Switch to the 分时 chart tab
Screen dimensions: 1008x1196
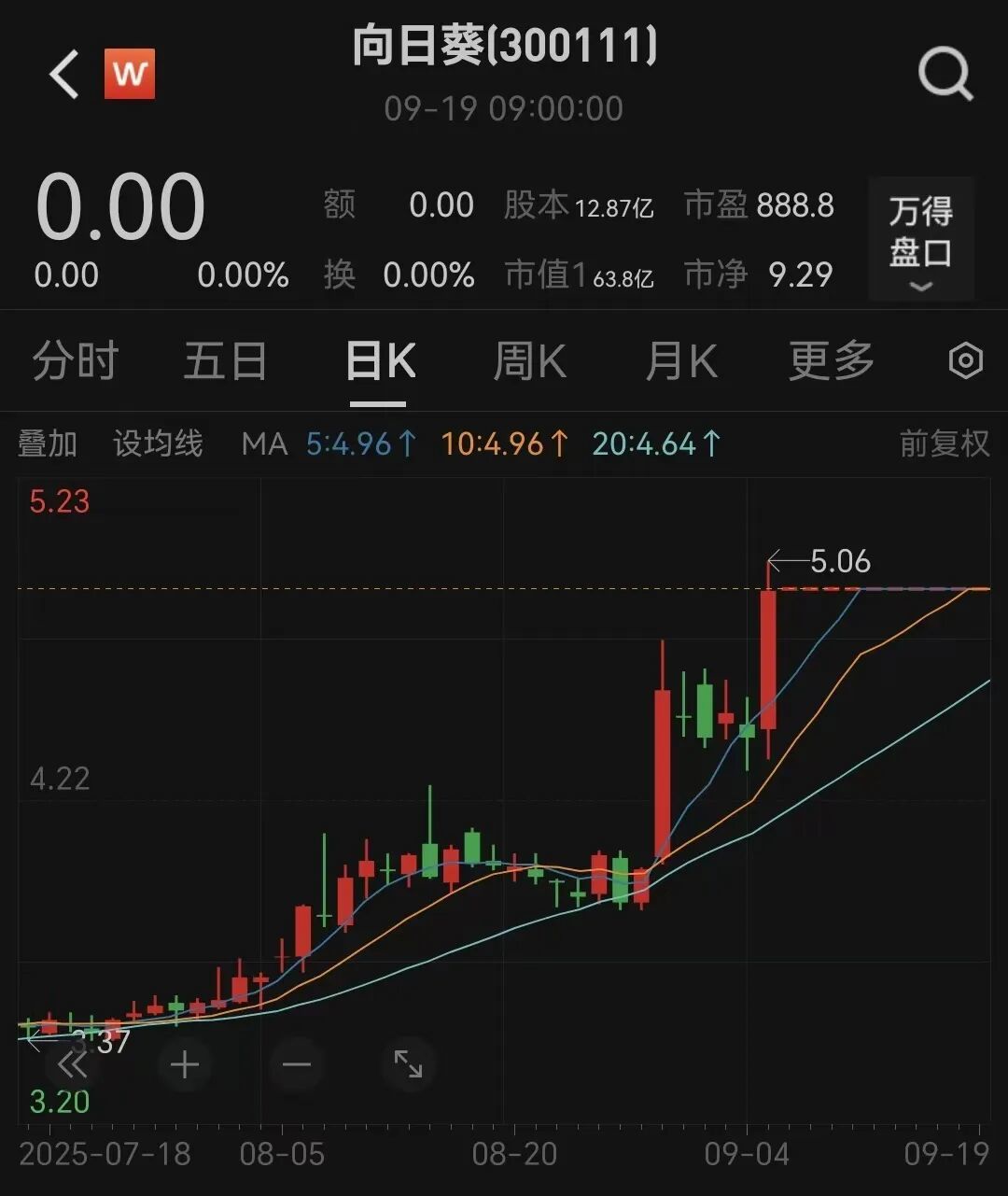coord(76,361)
